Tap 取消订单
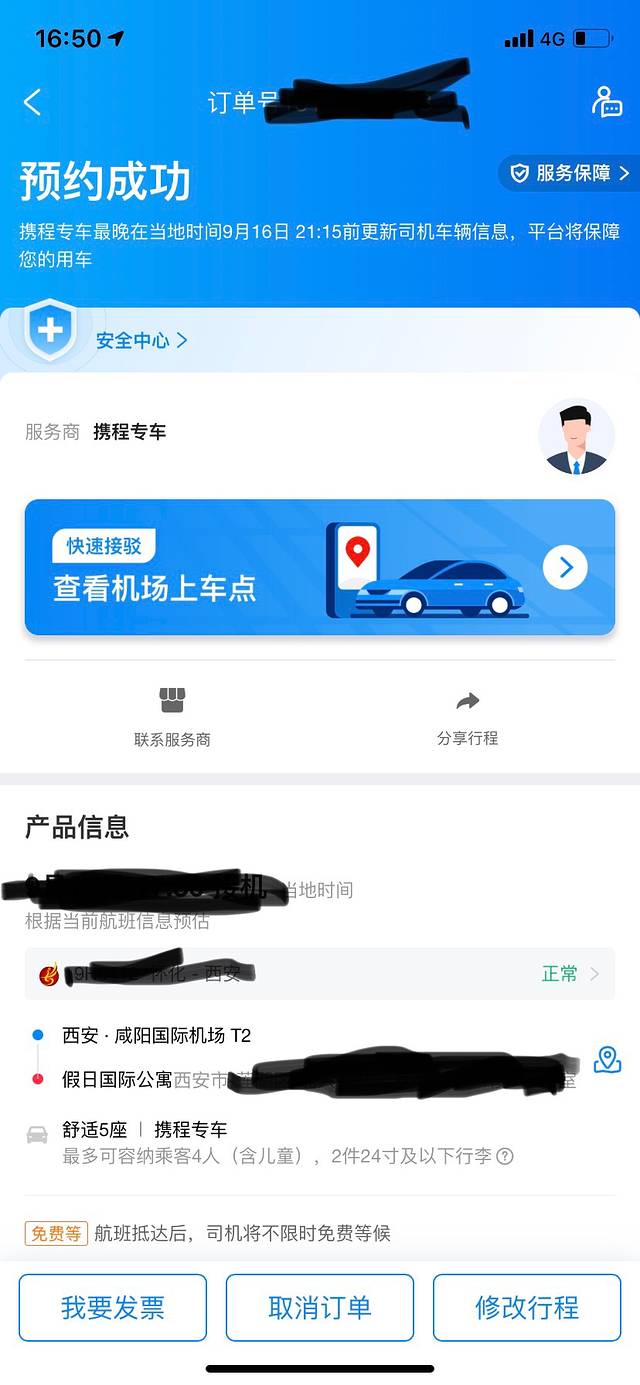The width and height of the screenshot is (640, 1385). click(x=320, y=1307)
